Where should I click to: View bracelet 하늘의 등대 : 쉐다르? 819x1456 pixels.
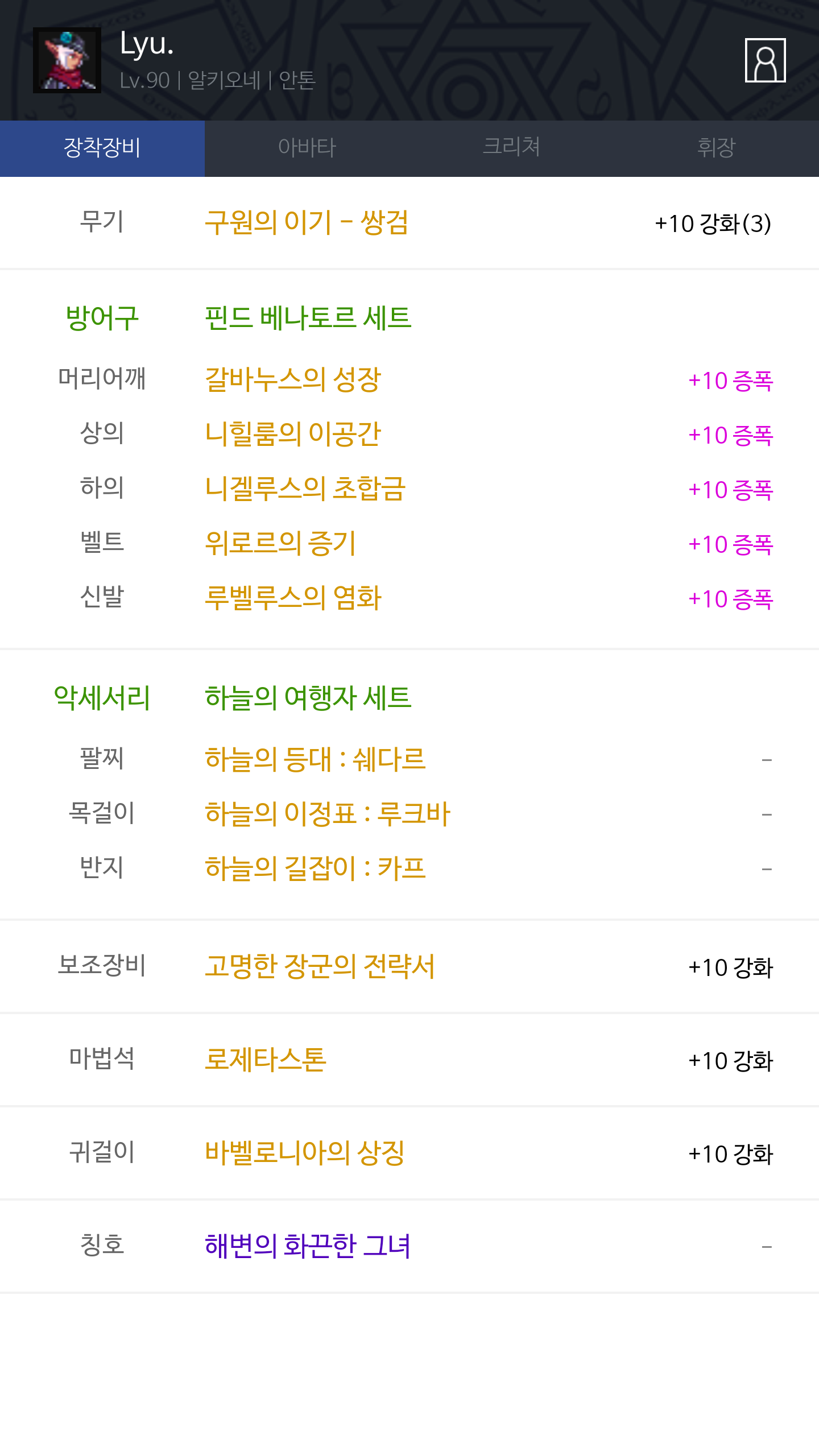coord(315,759)
